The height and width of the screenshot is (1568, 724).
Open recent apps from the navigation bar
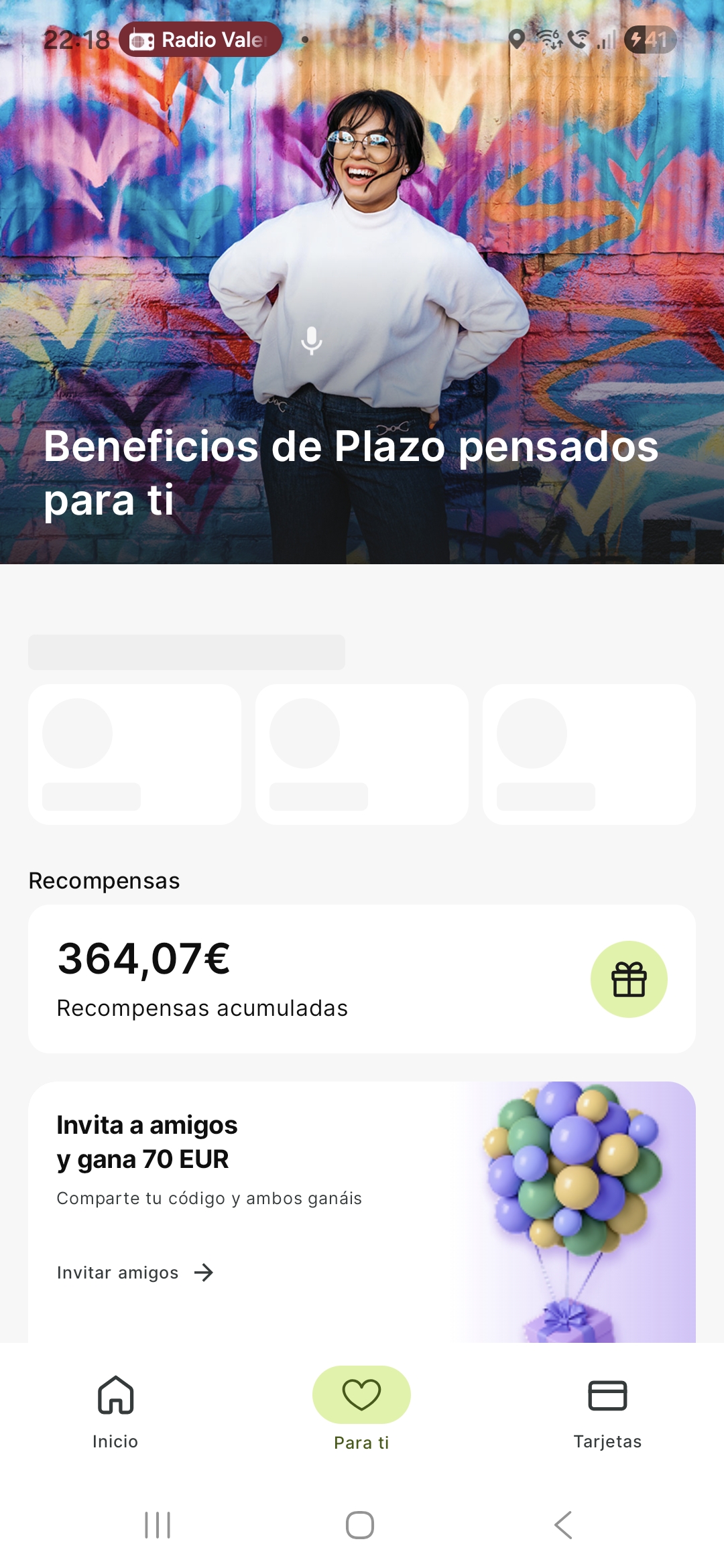(158, 1525)
